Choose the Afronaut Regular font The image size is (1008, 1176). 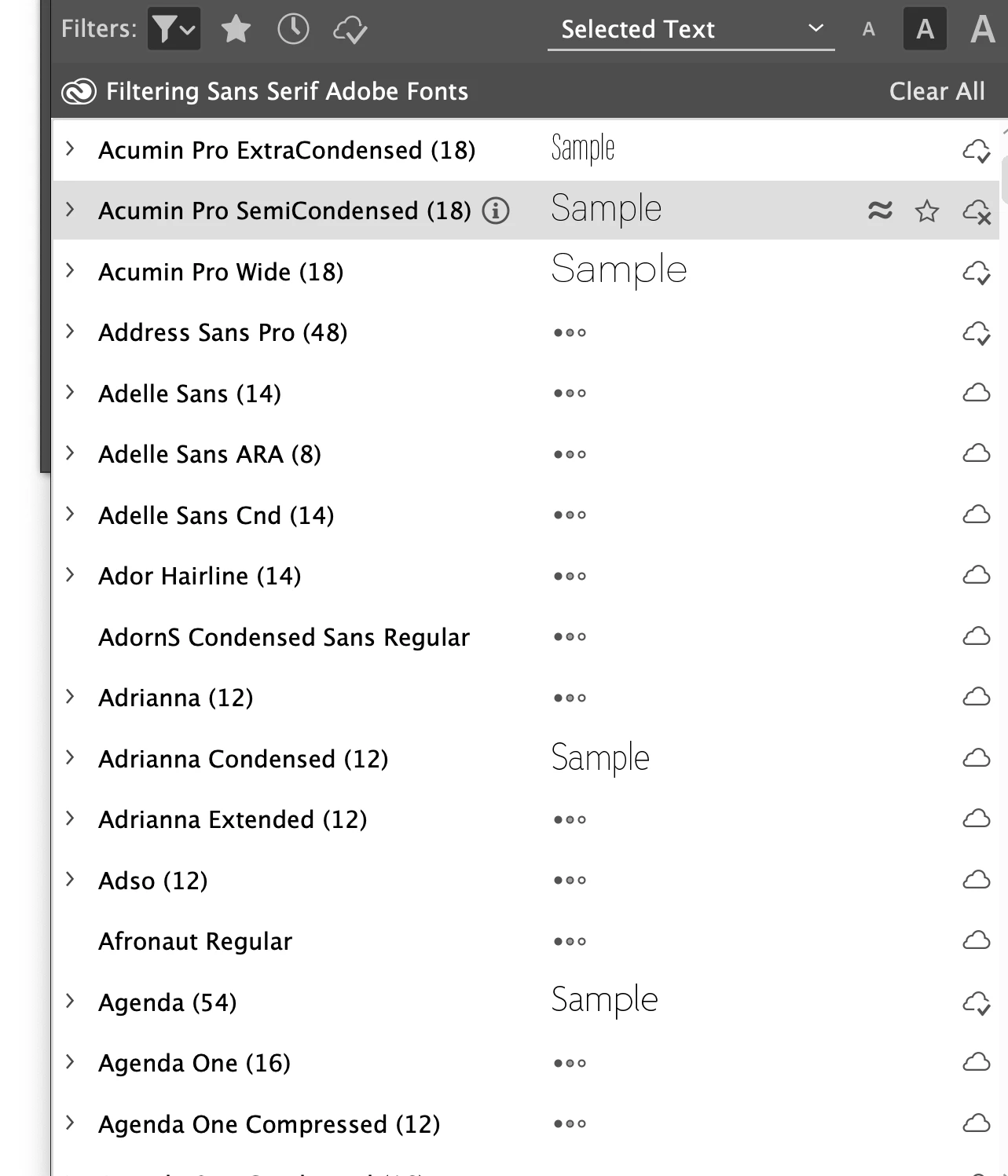point(195,941)
